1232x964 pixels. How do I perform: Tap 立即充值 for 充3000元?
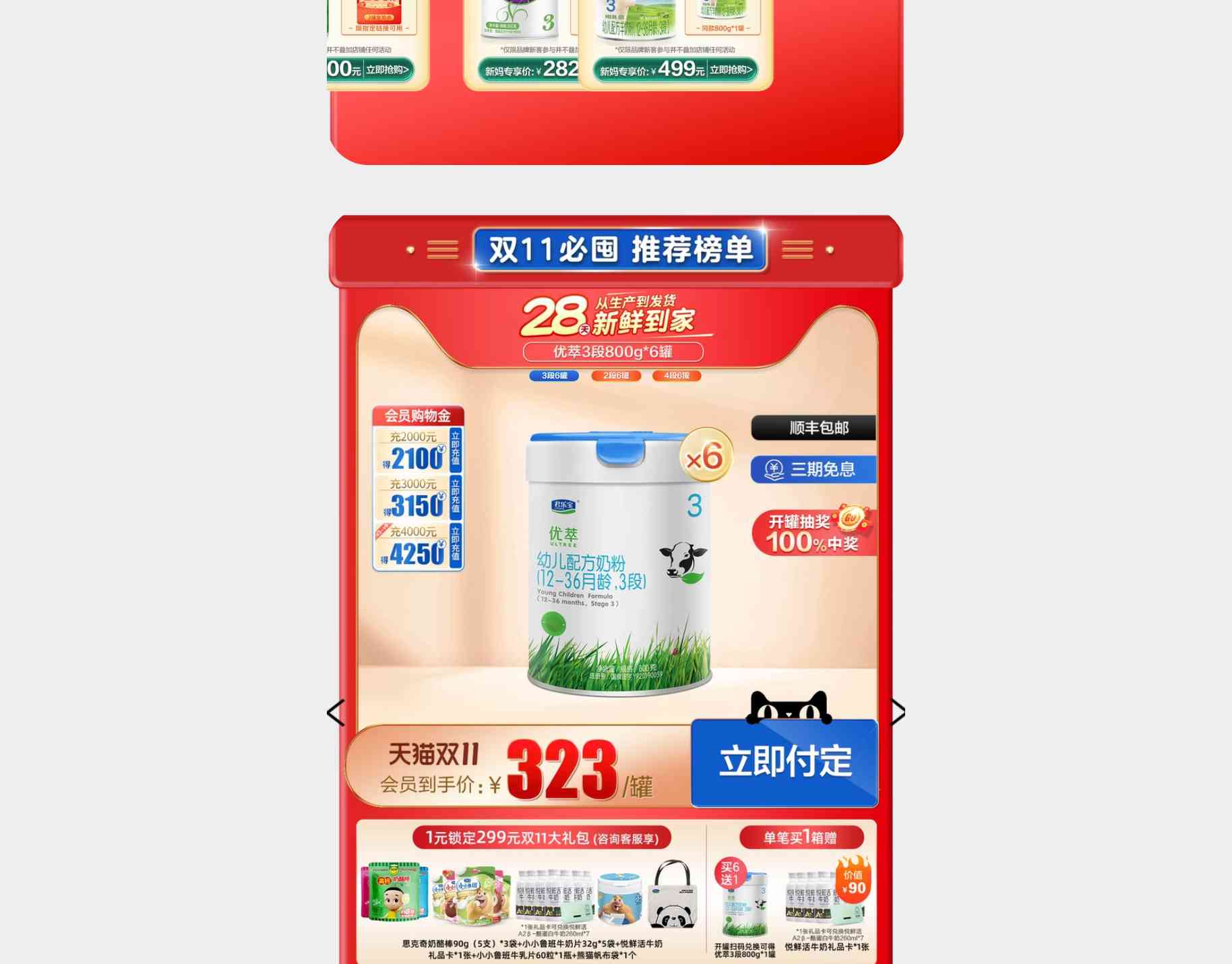tap(456, 497)
